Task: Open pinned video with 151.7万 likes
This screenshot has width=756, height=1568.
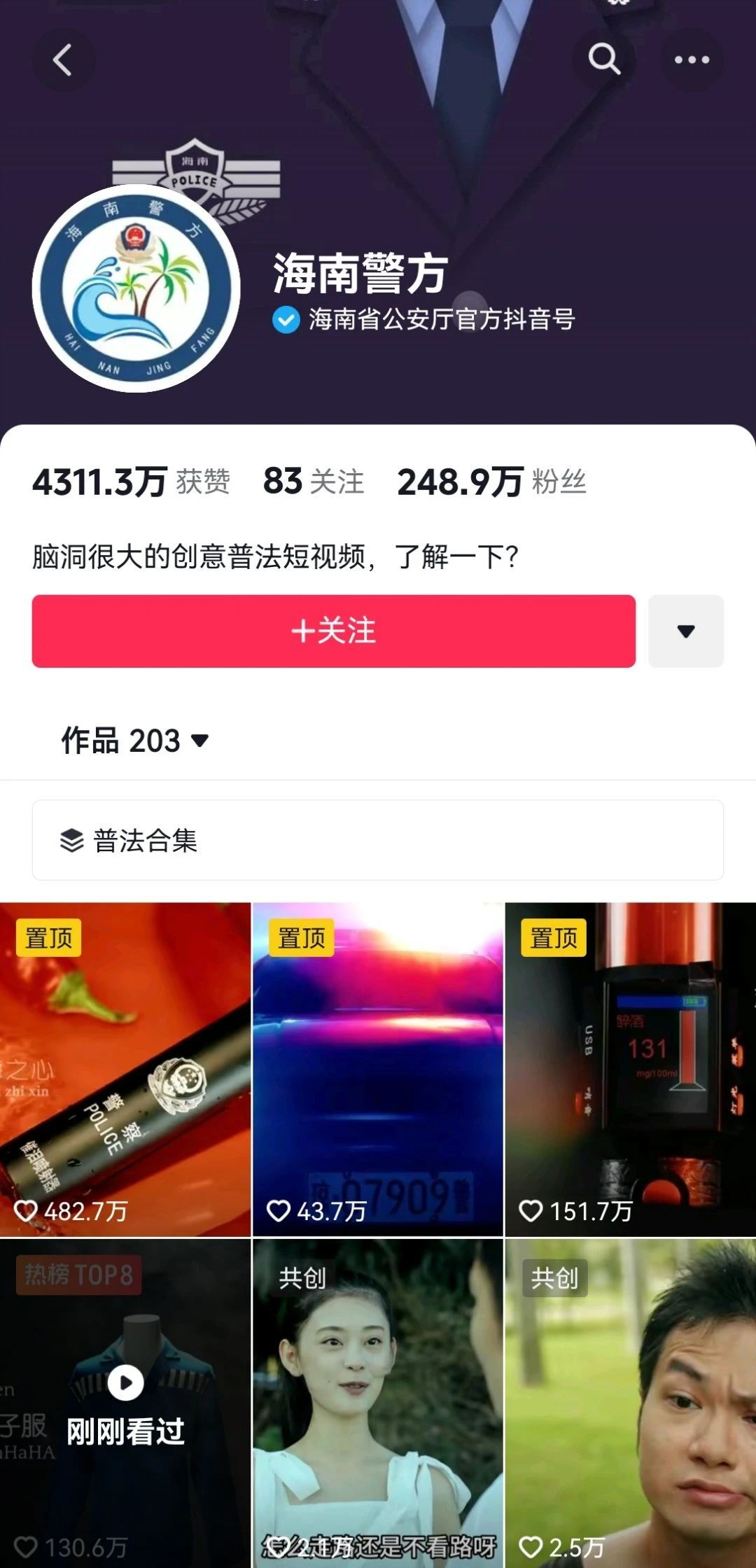Action: pos(630,1069)
